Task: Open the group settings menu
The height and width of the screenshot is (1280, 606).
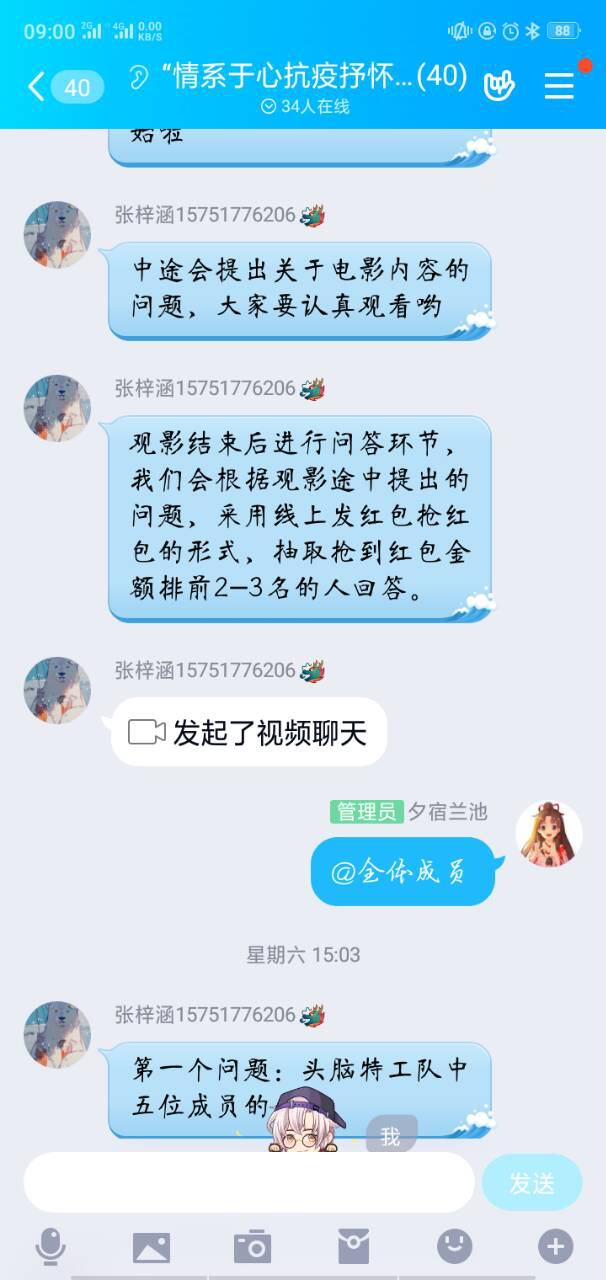Action: [559, 86]
